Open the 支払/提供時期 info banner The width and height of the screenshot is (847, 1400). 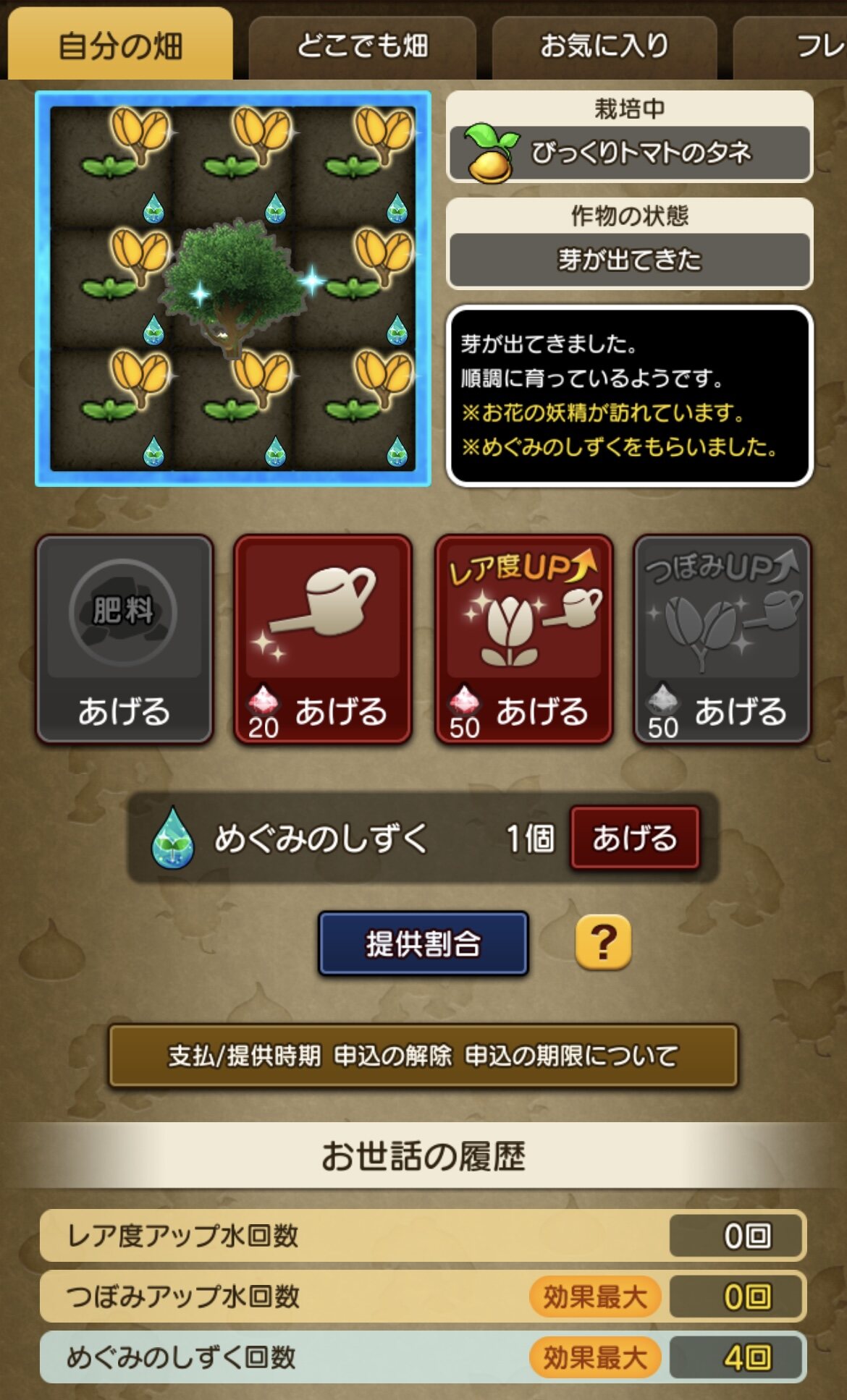[x=423, y=1056]
